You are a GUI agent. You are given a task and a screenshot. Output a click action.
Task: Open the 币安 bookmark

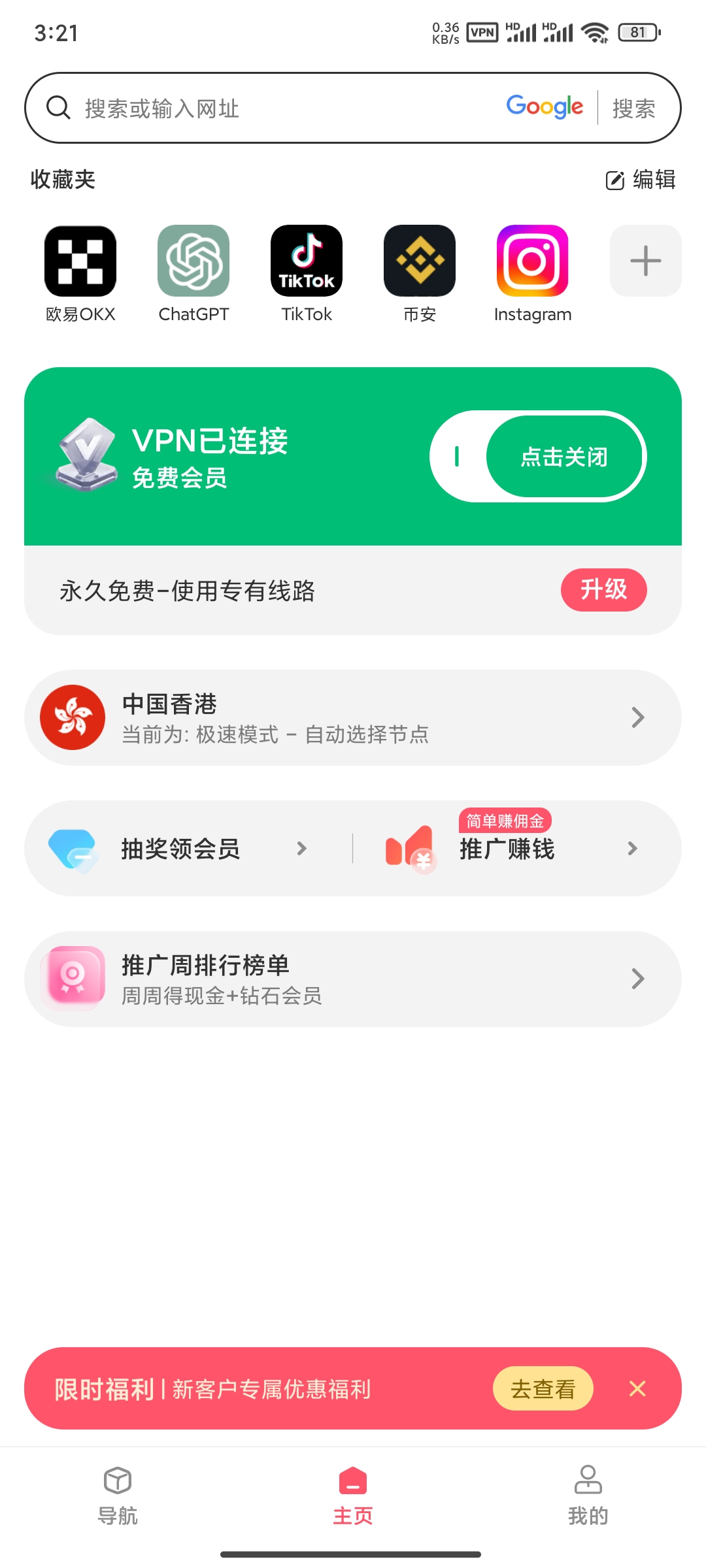tap(420, 261)
